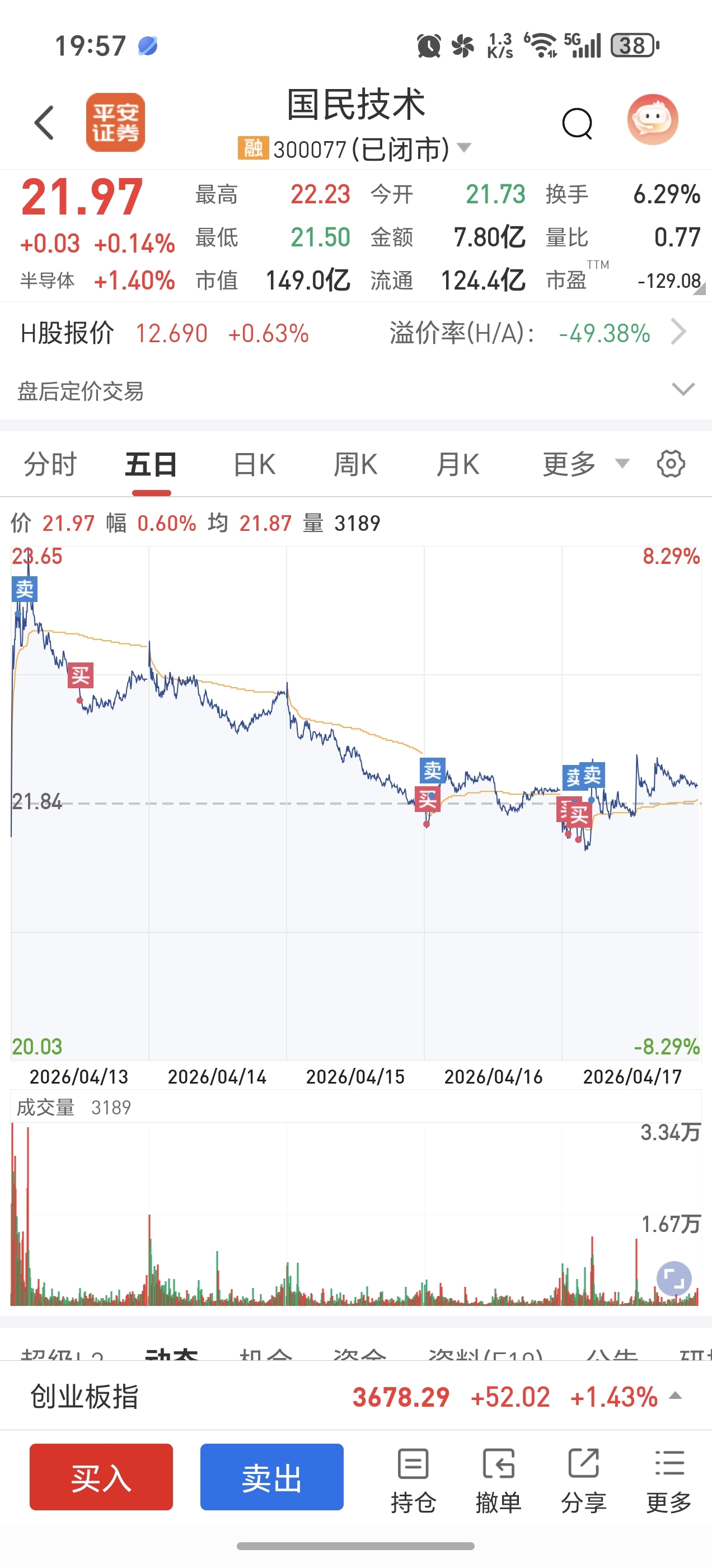The width and height of the screenshot is (712, 1568).
Task: Go back using the top-left arrow
Action: pyautogui.click(x=44, y=123)
